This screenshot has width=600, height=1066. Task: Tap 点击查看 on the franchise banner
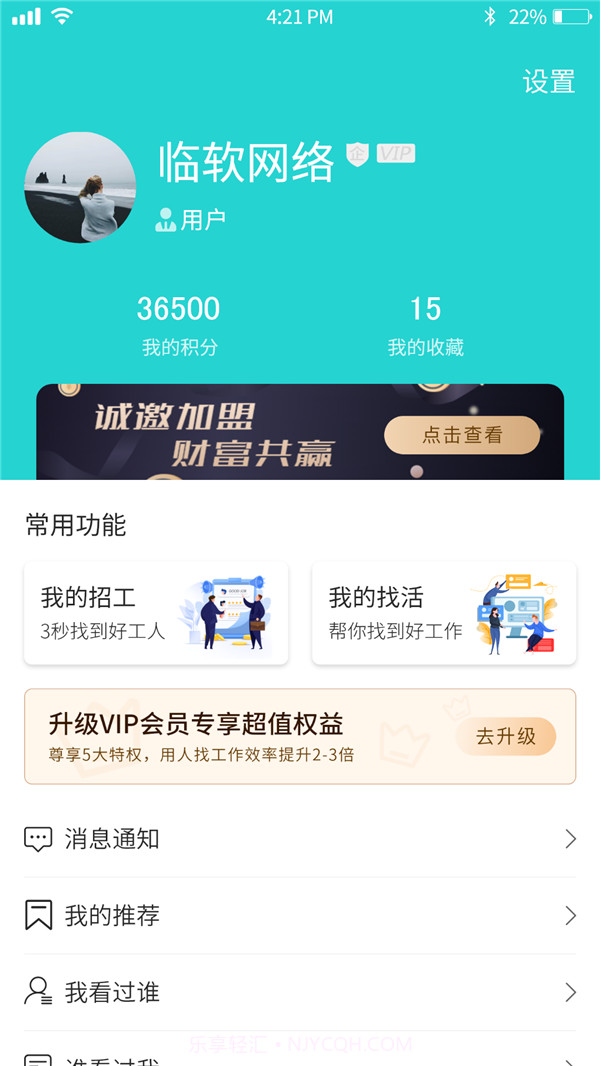pos(462,435)
